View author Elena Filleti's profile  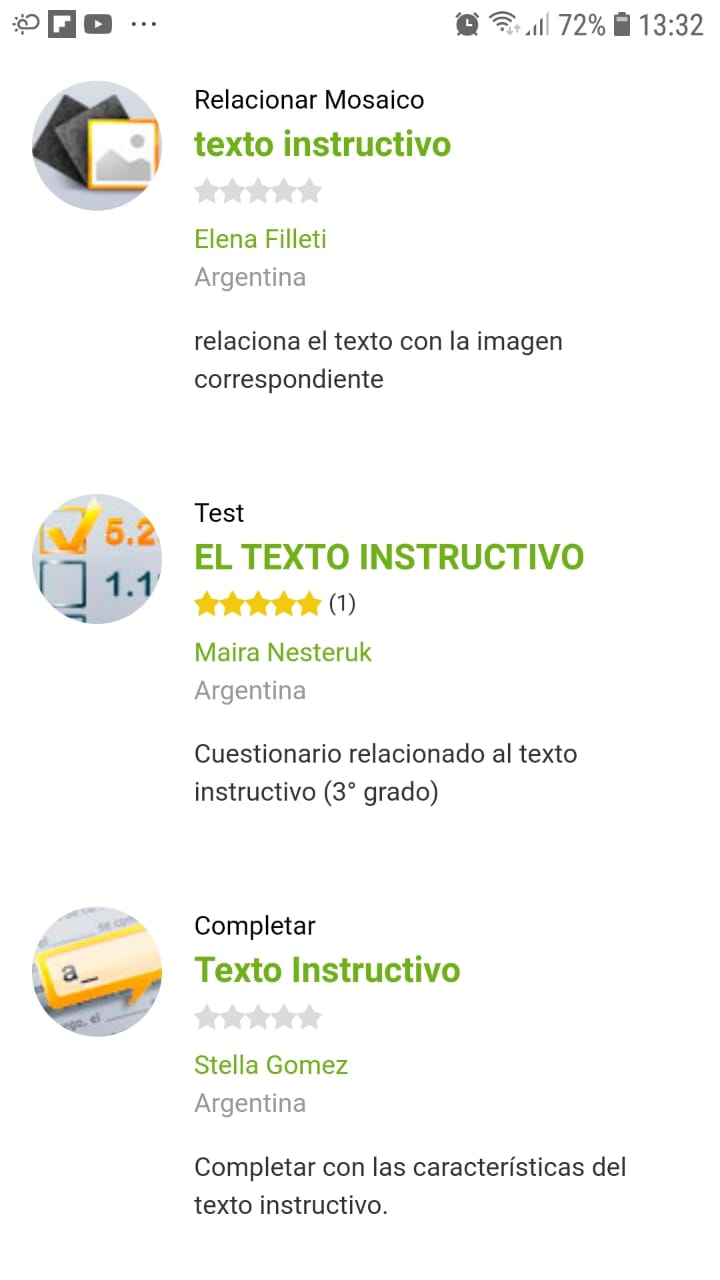tap(260, 239)
